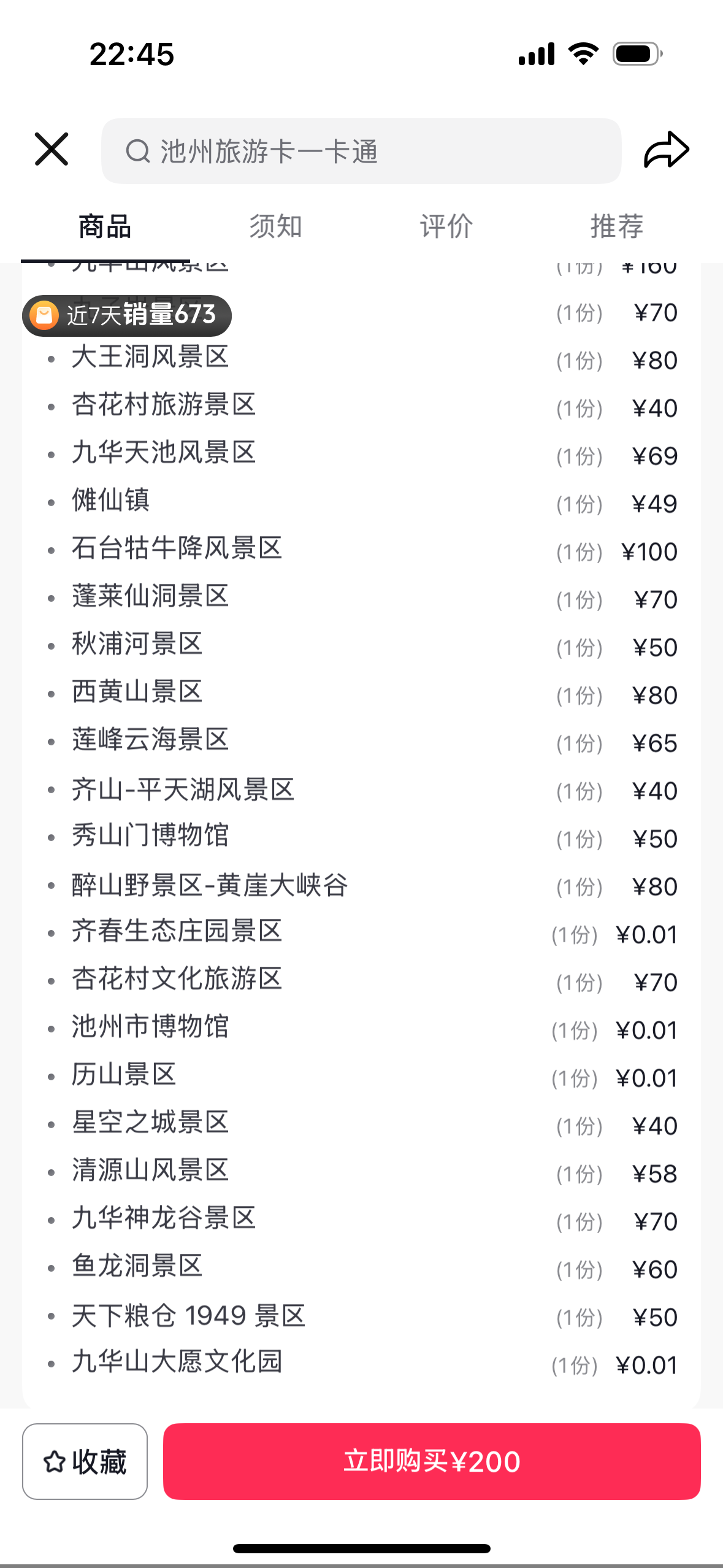
Task: Switch to the 推荐 tab
Action: point(616,227)
